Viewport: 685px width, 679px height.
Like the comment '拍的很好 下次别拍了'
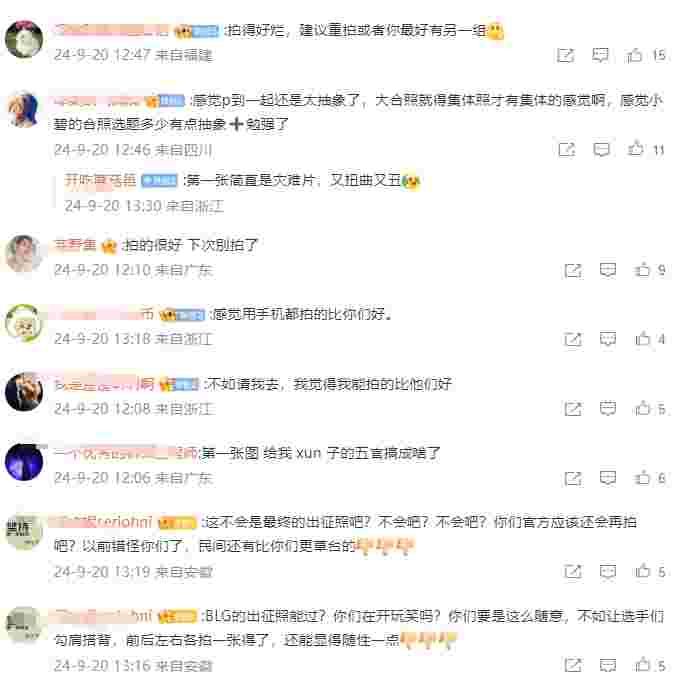point(643,270)
